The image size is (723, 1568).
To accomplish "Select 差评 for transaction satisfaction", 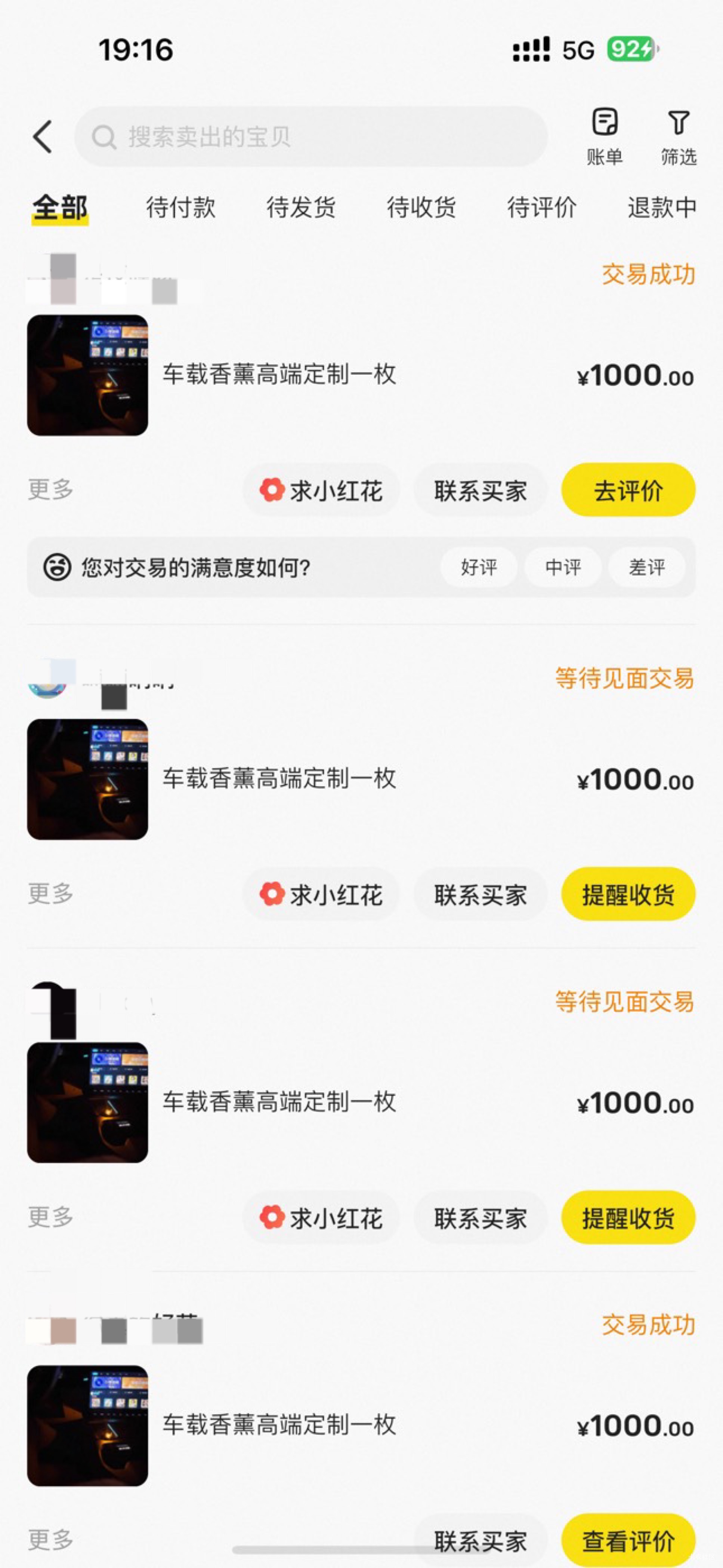I will 646,567.
